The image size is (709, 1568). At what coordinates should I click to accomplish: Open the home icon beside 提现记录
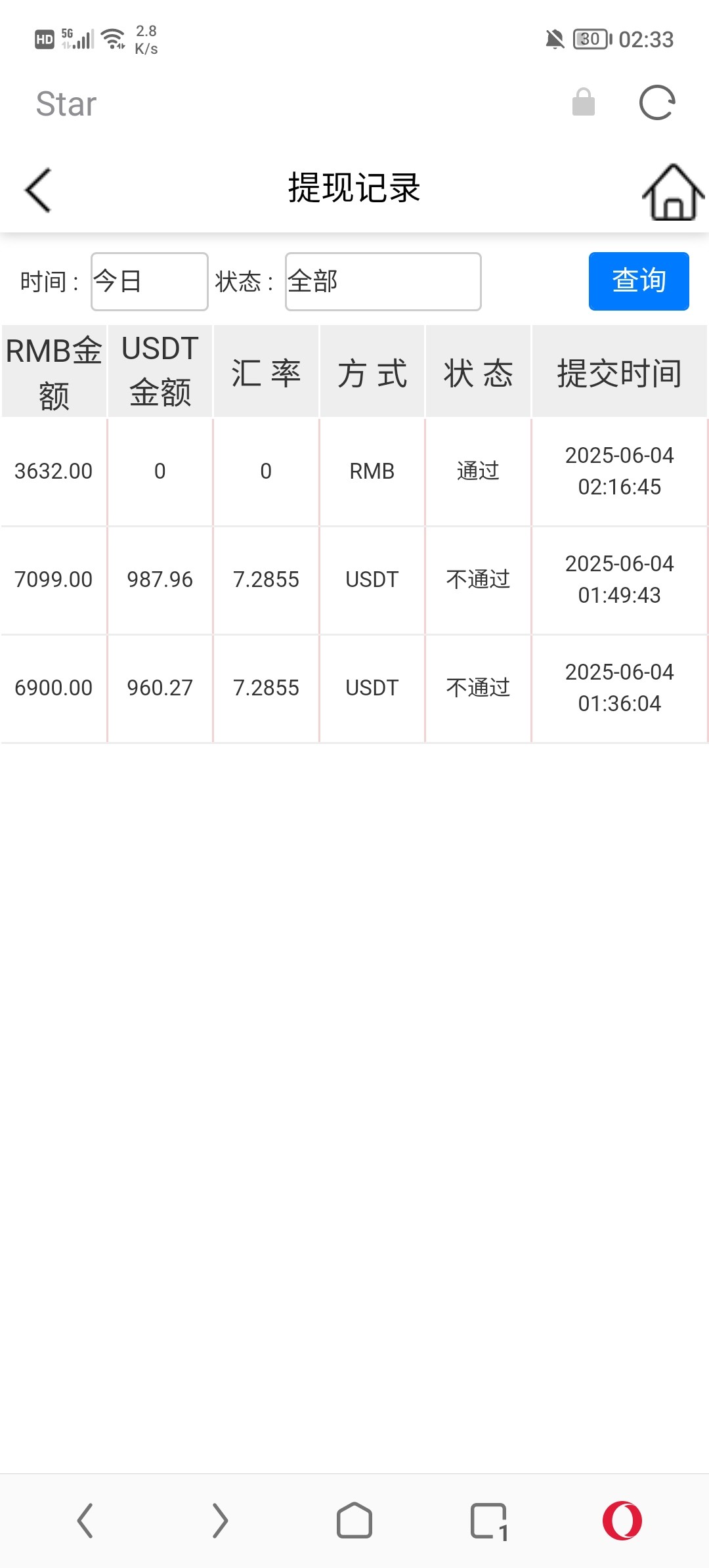coord(672,192)
